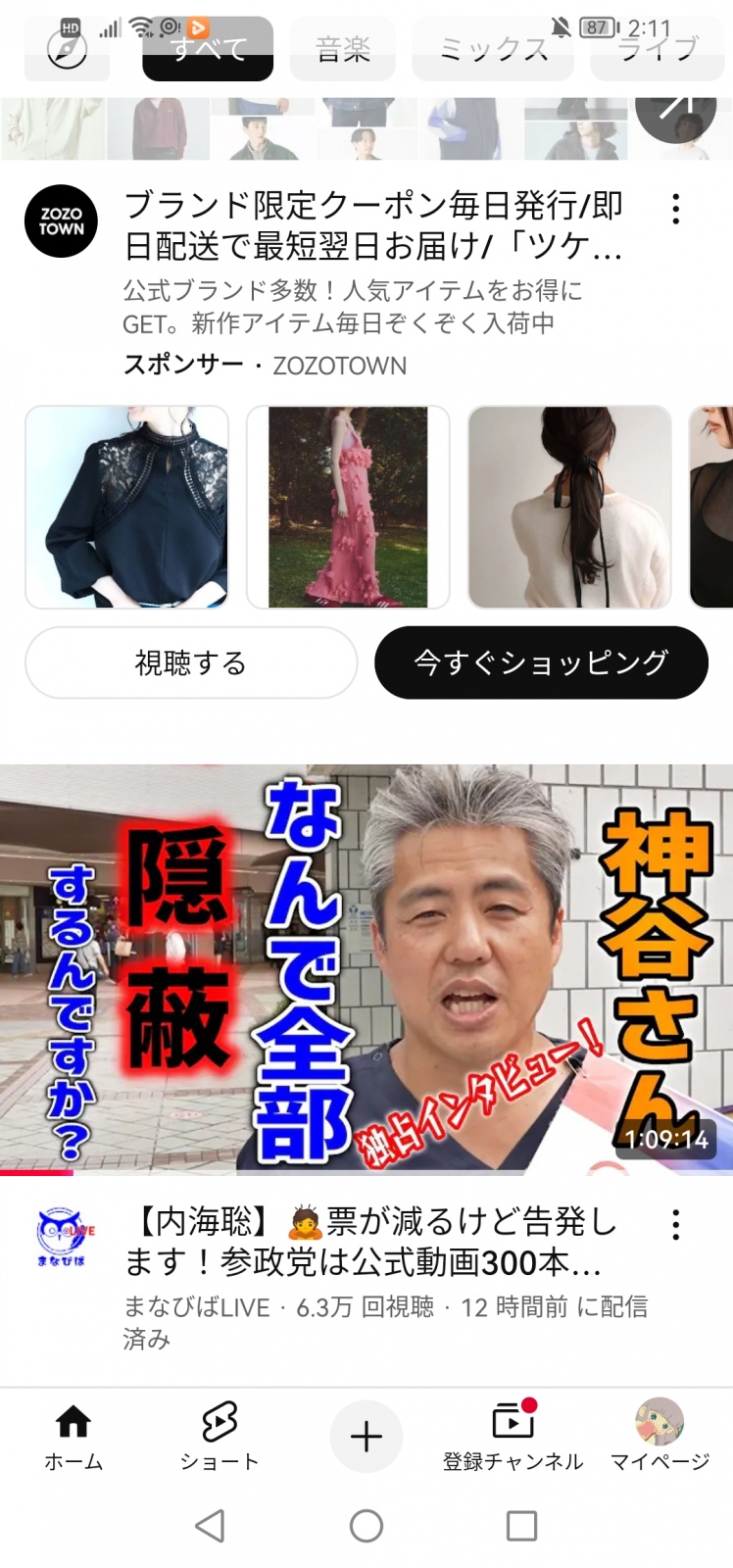Open the ZOZOTOWN ad title

point(373,225)
